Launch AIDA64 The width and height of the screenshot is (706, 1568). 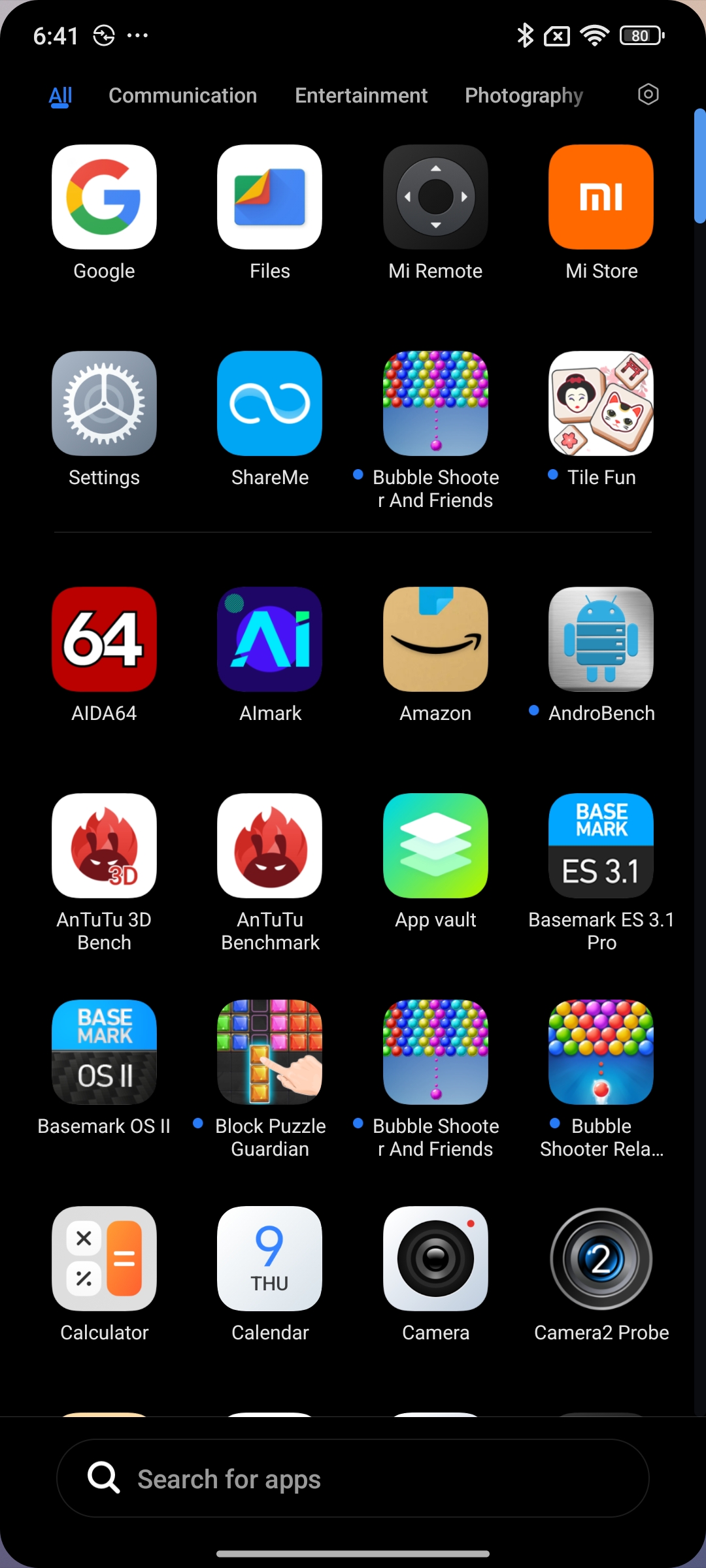(x=104, y=640)
